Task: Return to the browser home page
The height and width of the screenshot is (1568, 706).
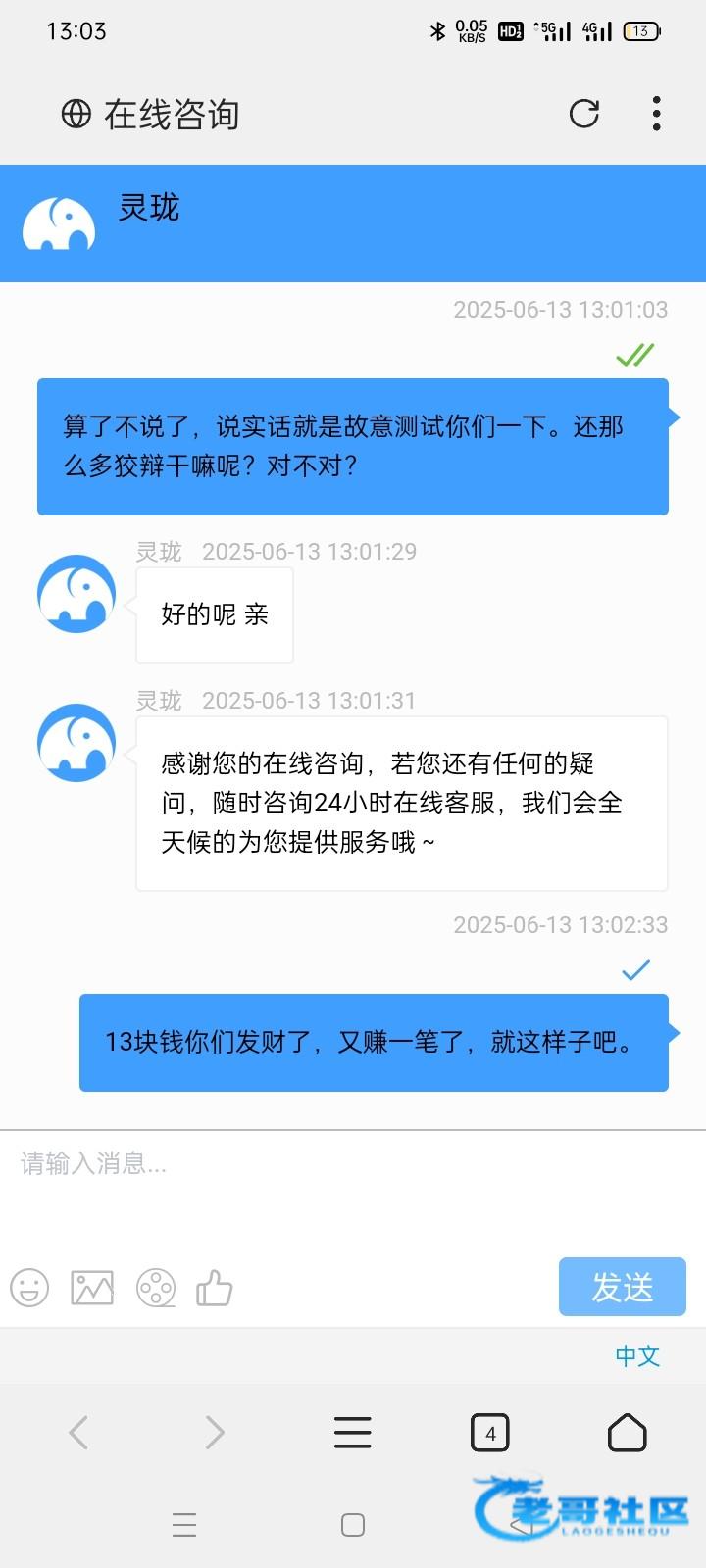Action: [628, 1433]
